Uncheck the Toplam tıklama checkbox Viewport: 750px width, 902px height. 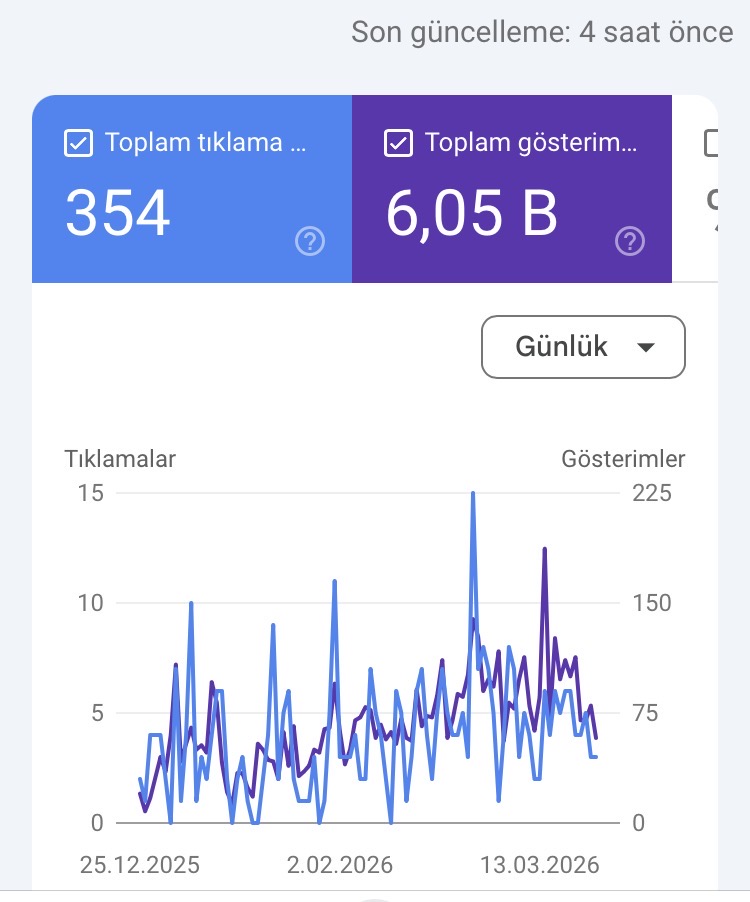(78, 143)
